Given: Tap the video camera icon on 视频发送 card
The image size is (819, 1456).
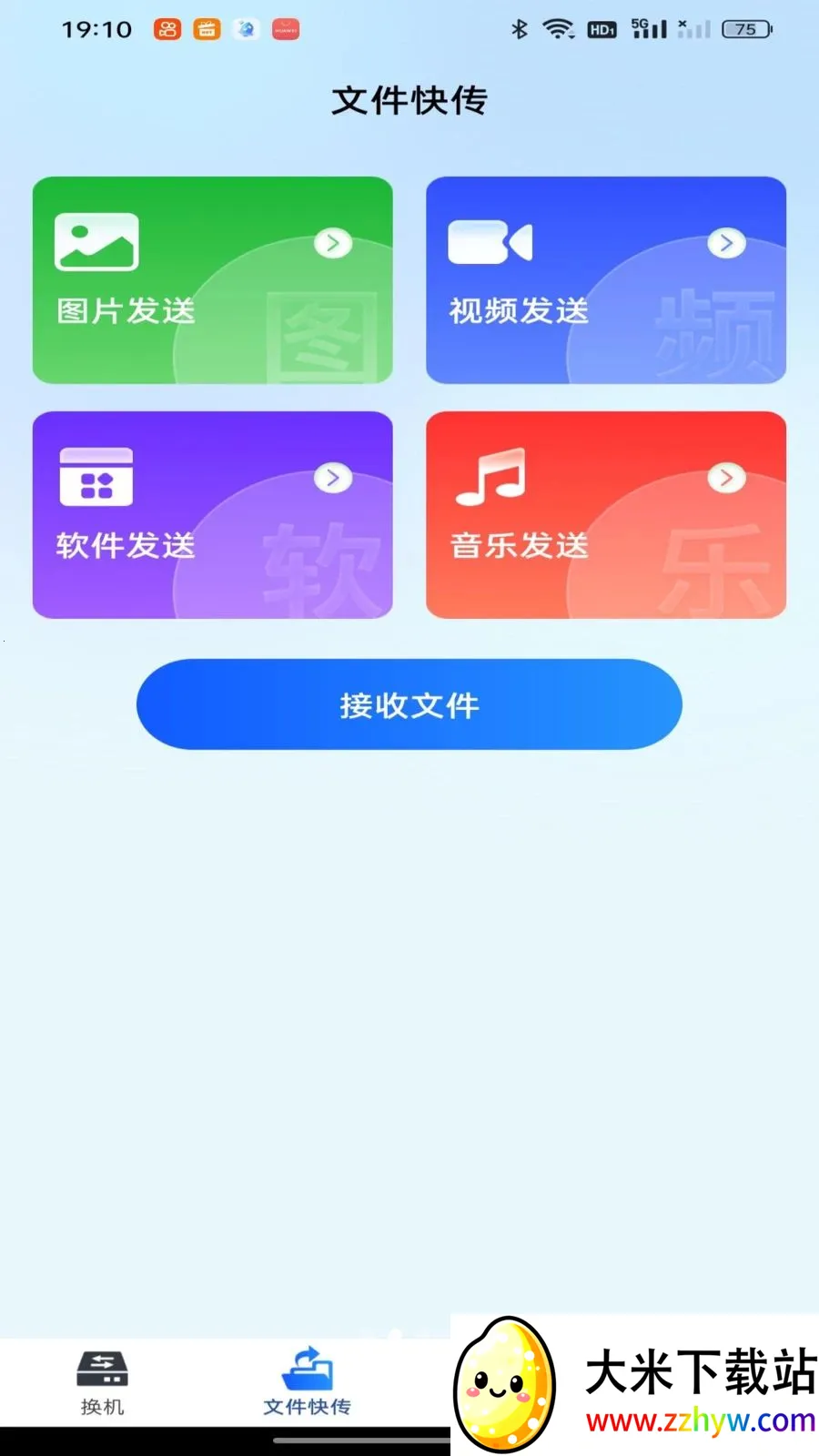Looking at the screenshot, I should [489, 239].
